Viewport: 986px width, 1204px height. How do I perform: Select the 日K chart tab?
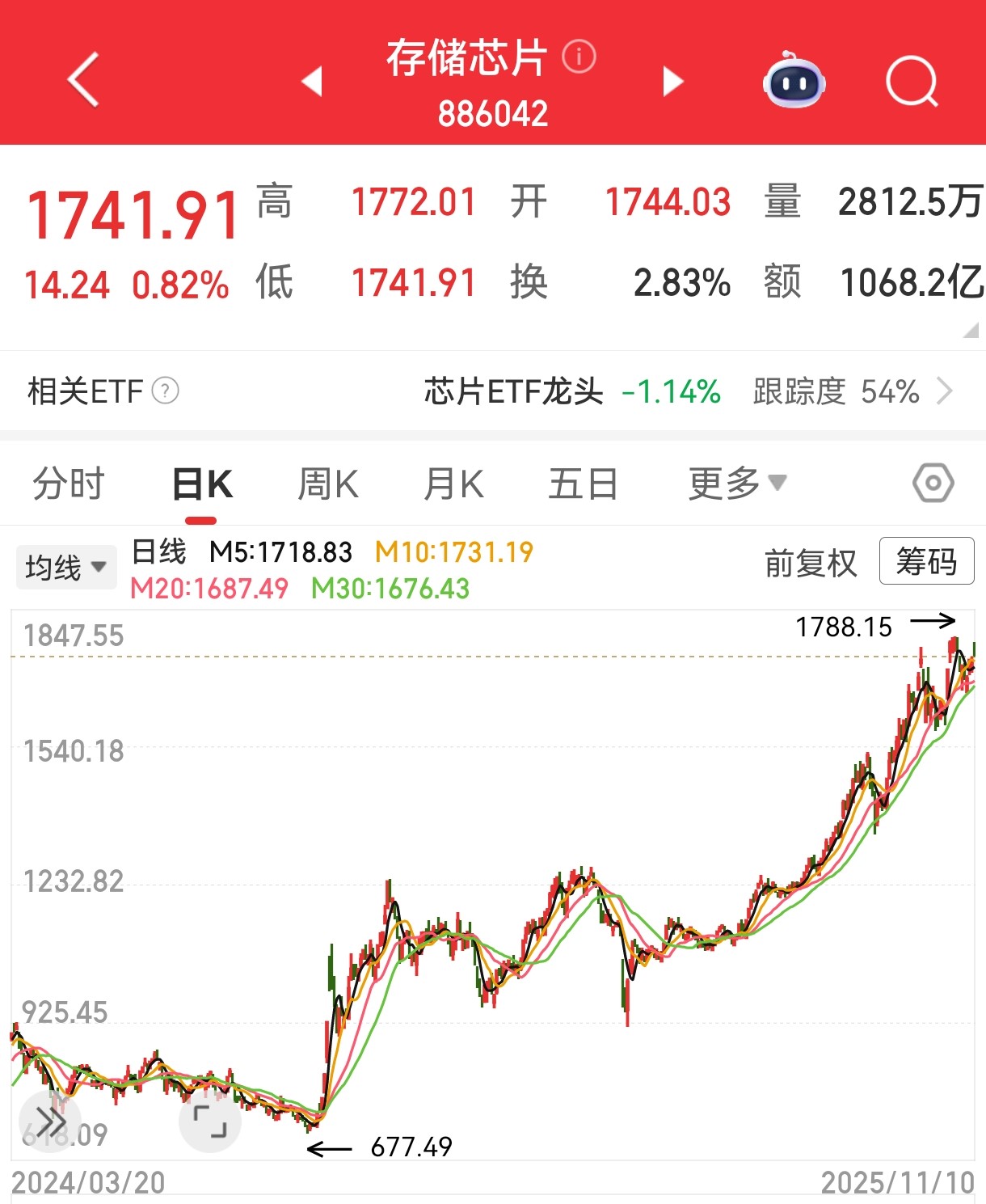[202, 484]
